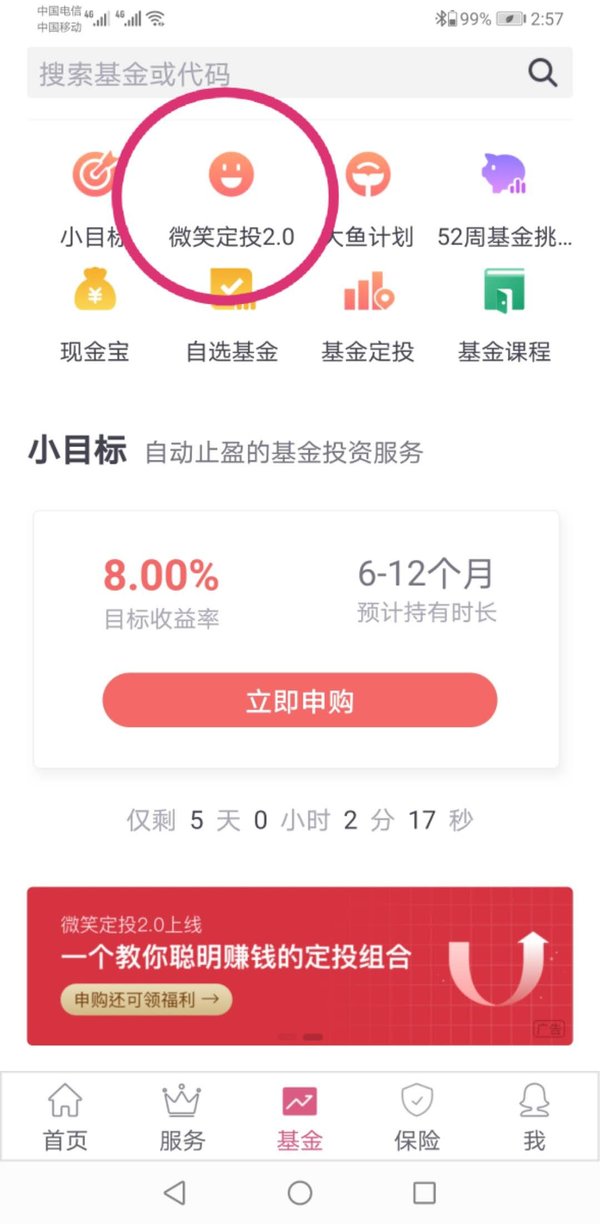Open 小目标 shortcut in the grid
The height and width of the screenshot is (1224, 600).
pyautogui.click(x=95, y=199)
